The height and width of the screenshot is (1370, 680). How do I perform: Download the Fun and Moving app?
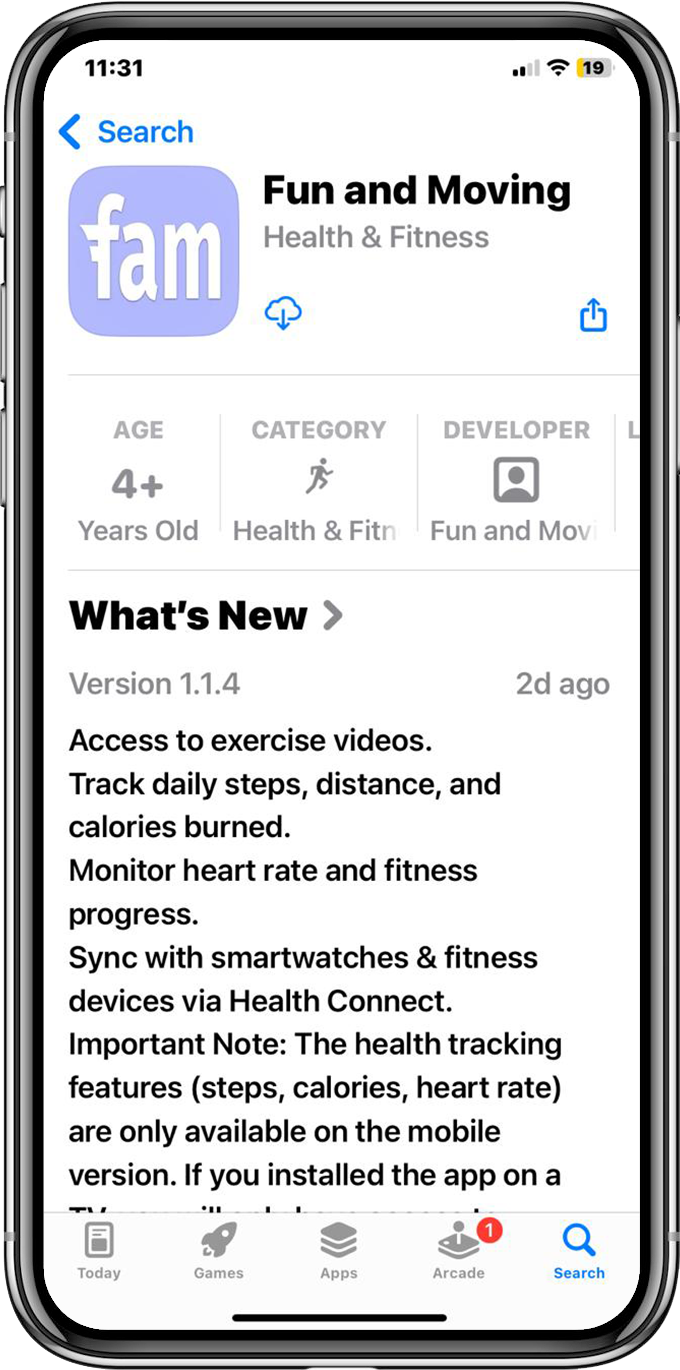[283, 314]
